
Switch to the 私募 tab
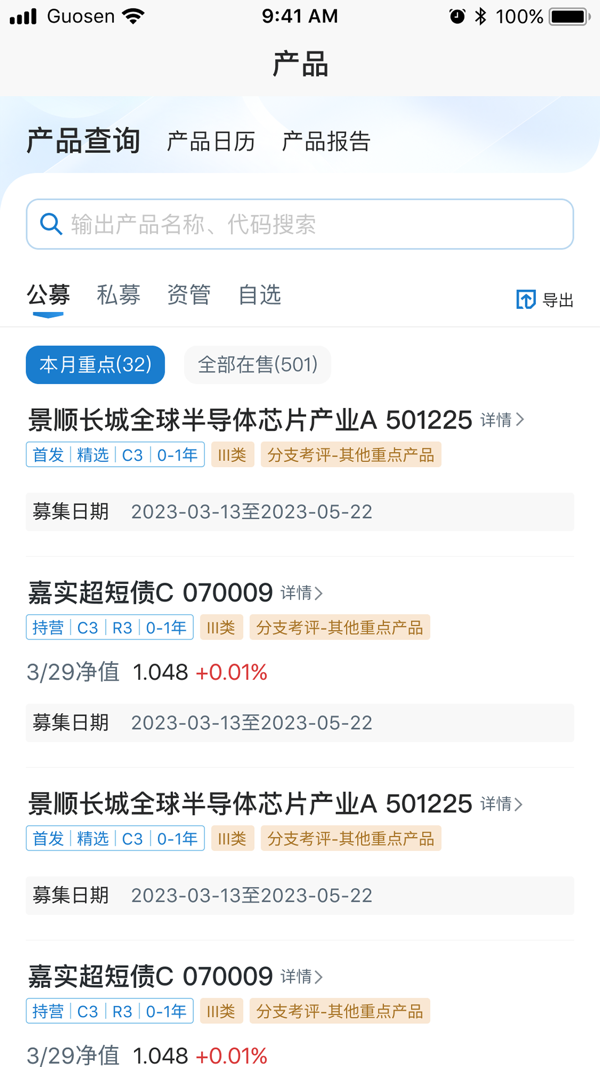pyautogui.click(x=118, y=295)
